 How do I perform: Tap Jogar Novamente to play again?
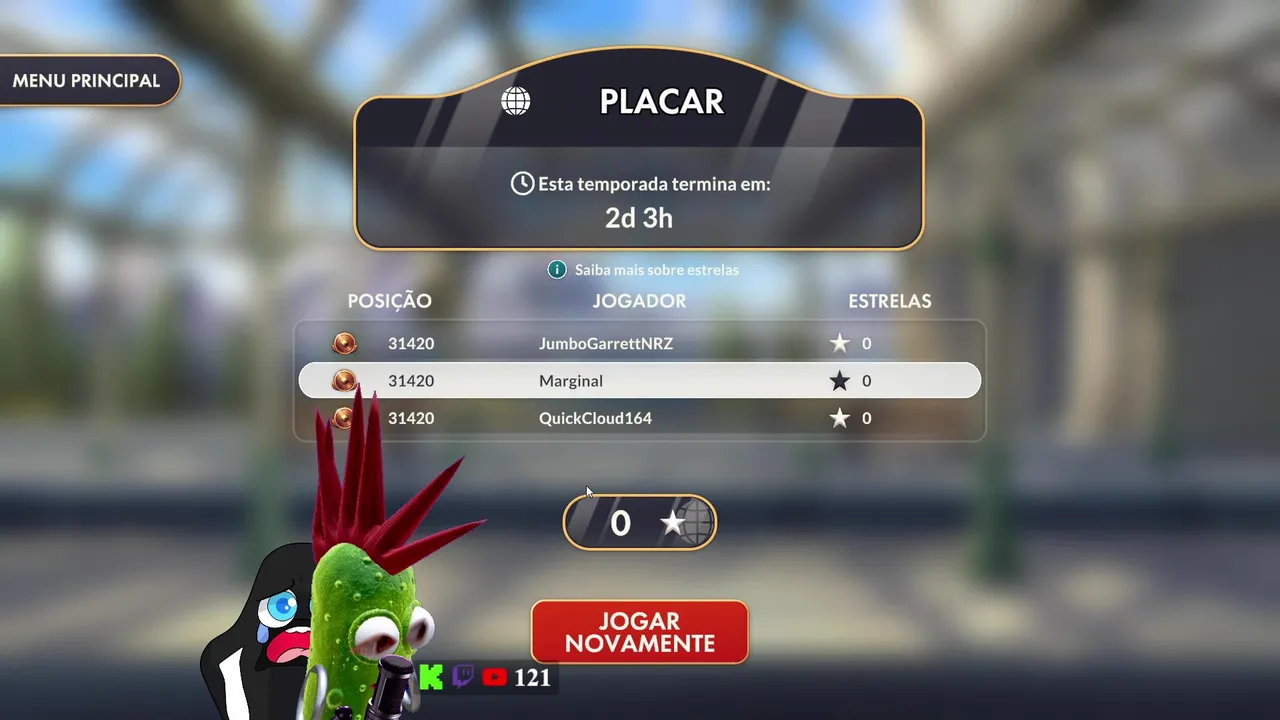click(639, 632)
